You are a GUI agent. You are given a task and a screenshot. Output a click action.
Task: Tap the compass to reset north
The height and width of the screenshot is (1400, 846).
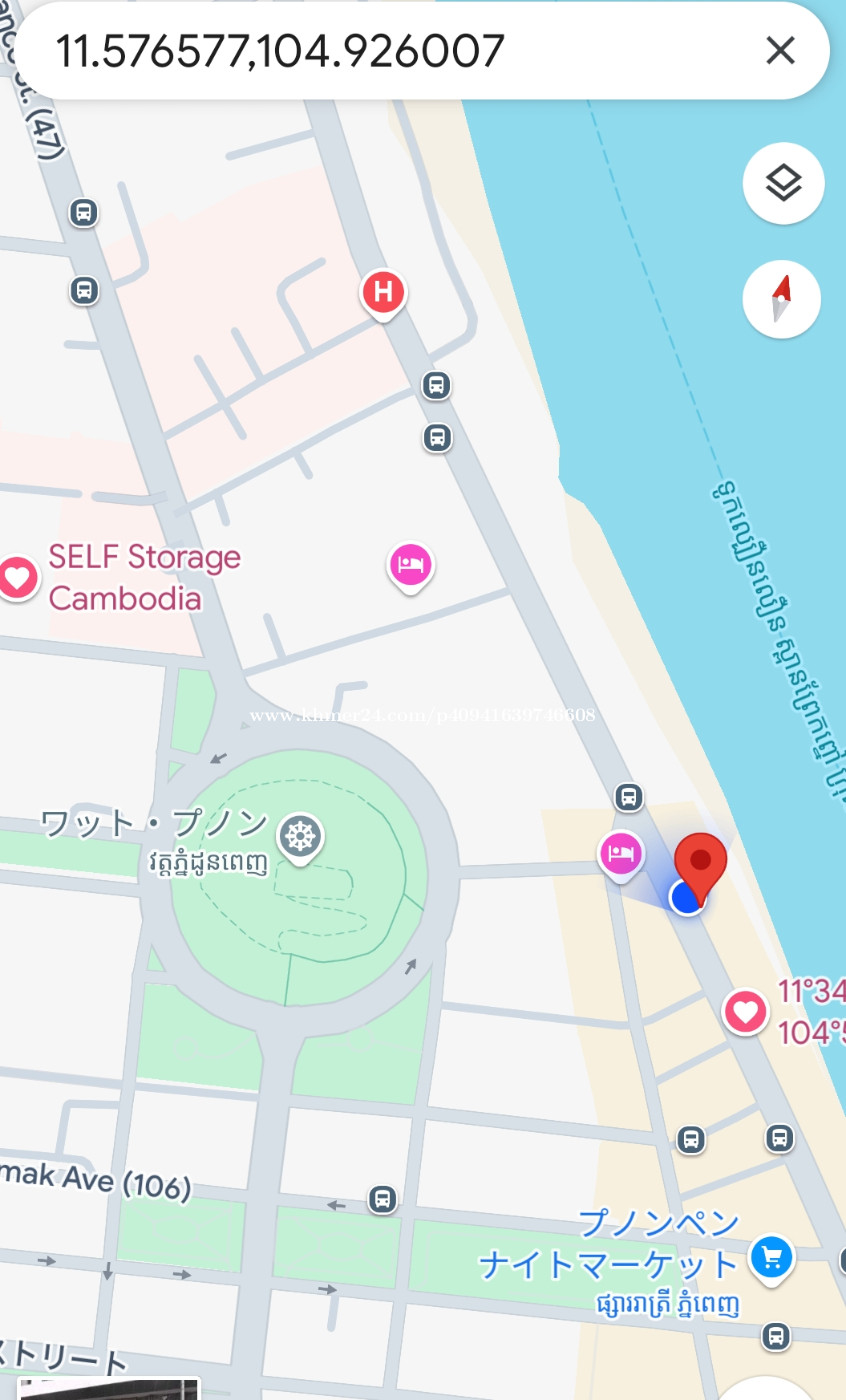[782, 299]
